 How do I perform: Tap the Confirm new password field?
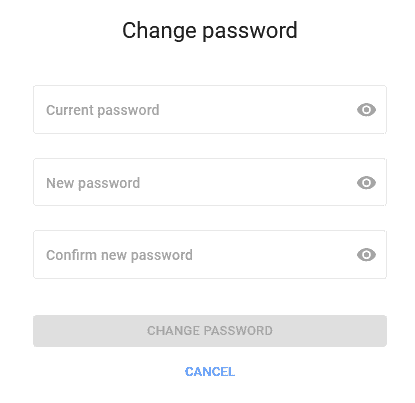click(210, 254)
